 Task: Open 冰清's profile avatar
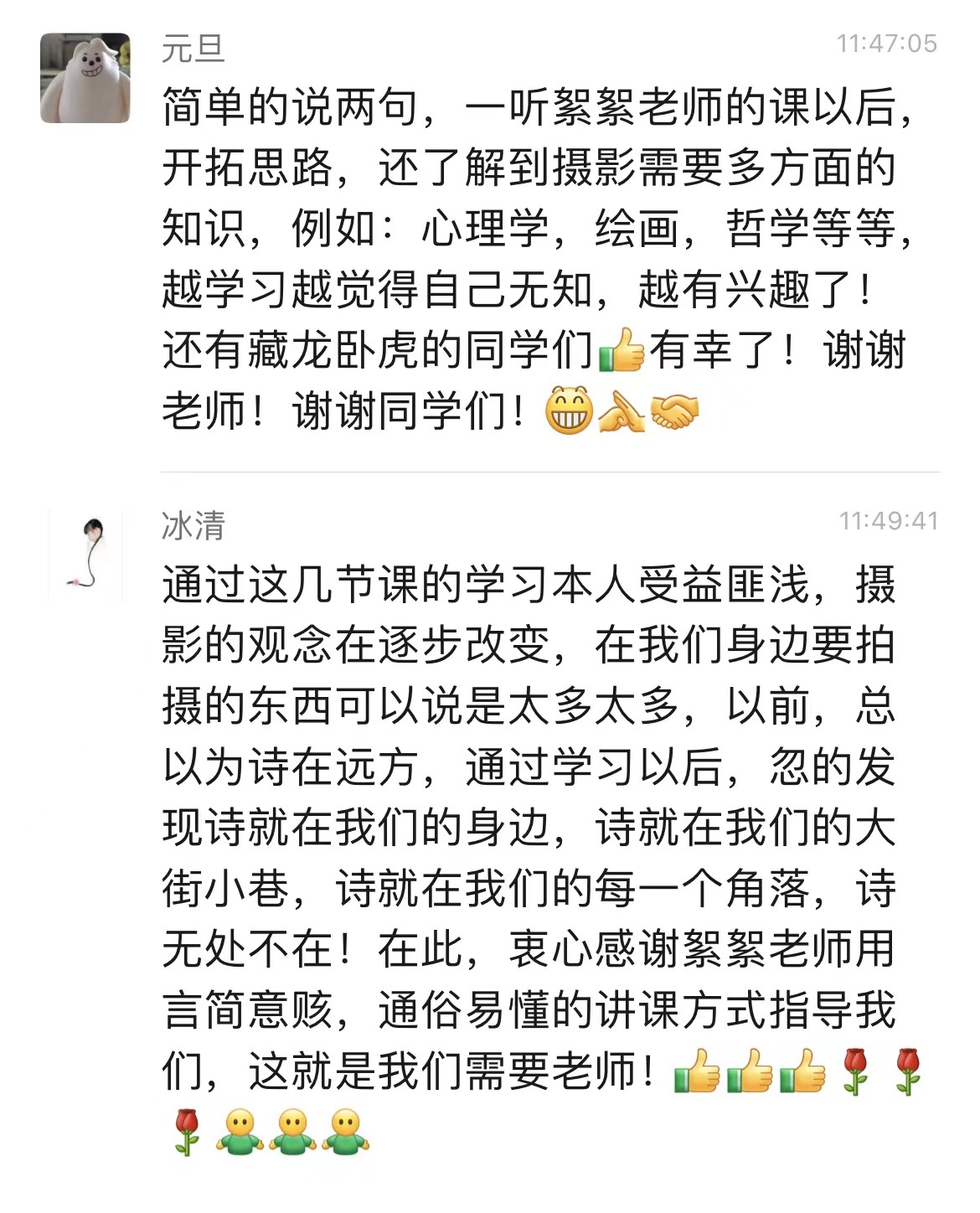pyautogui.click(x=85, y=555)
